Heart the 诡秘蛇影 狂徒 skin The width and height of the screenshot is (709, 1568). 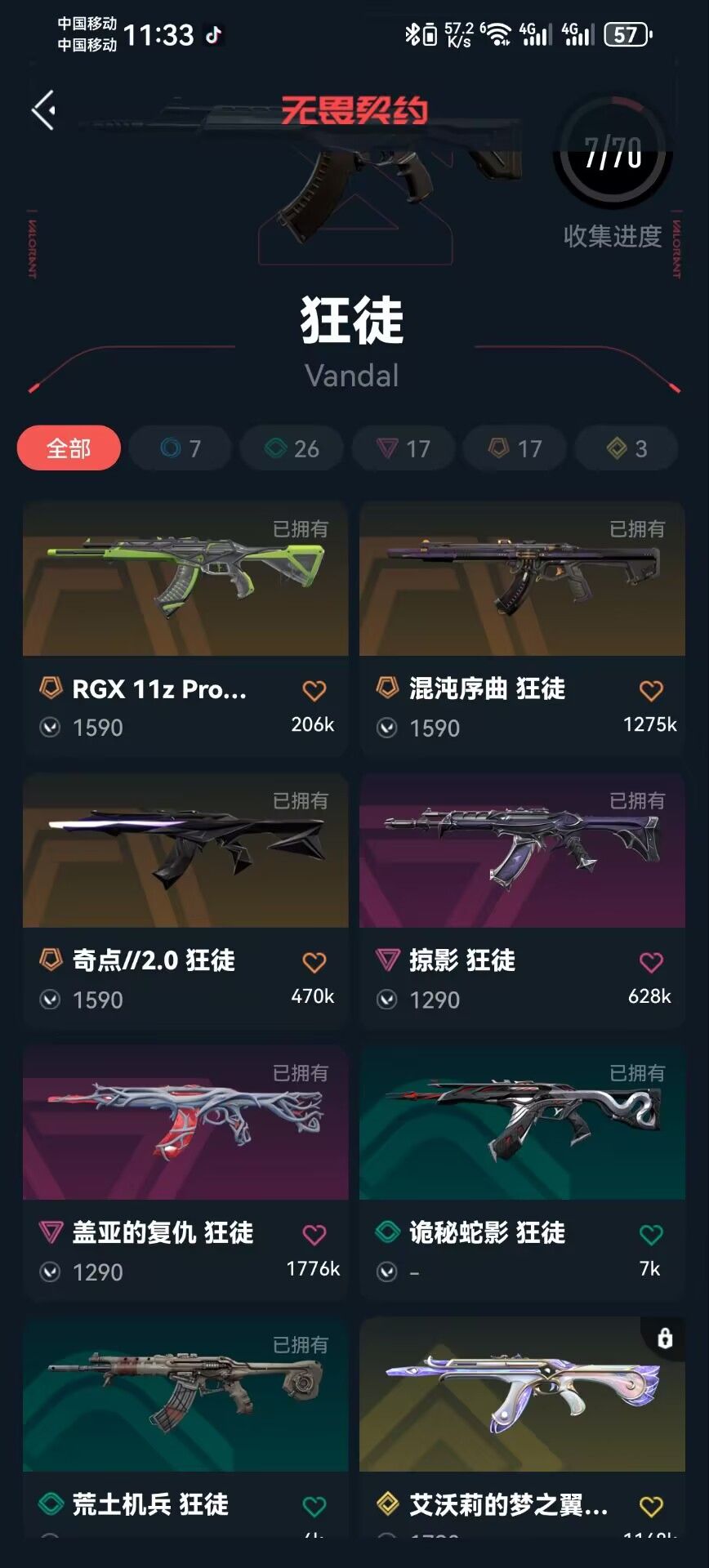tap(651, 1235)
